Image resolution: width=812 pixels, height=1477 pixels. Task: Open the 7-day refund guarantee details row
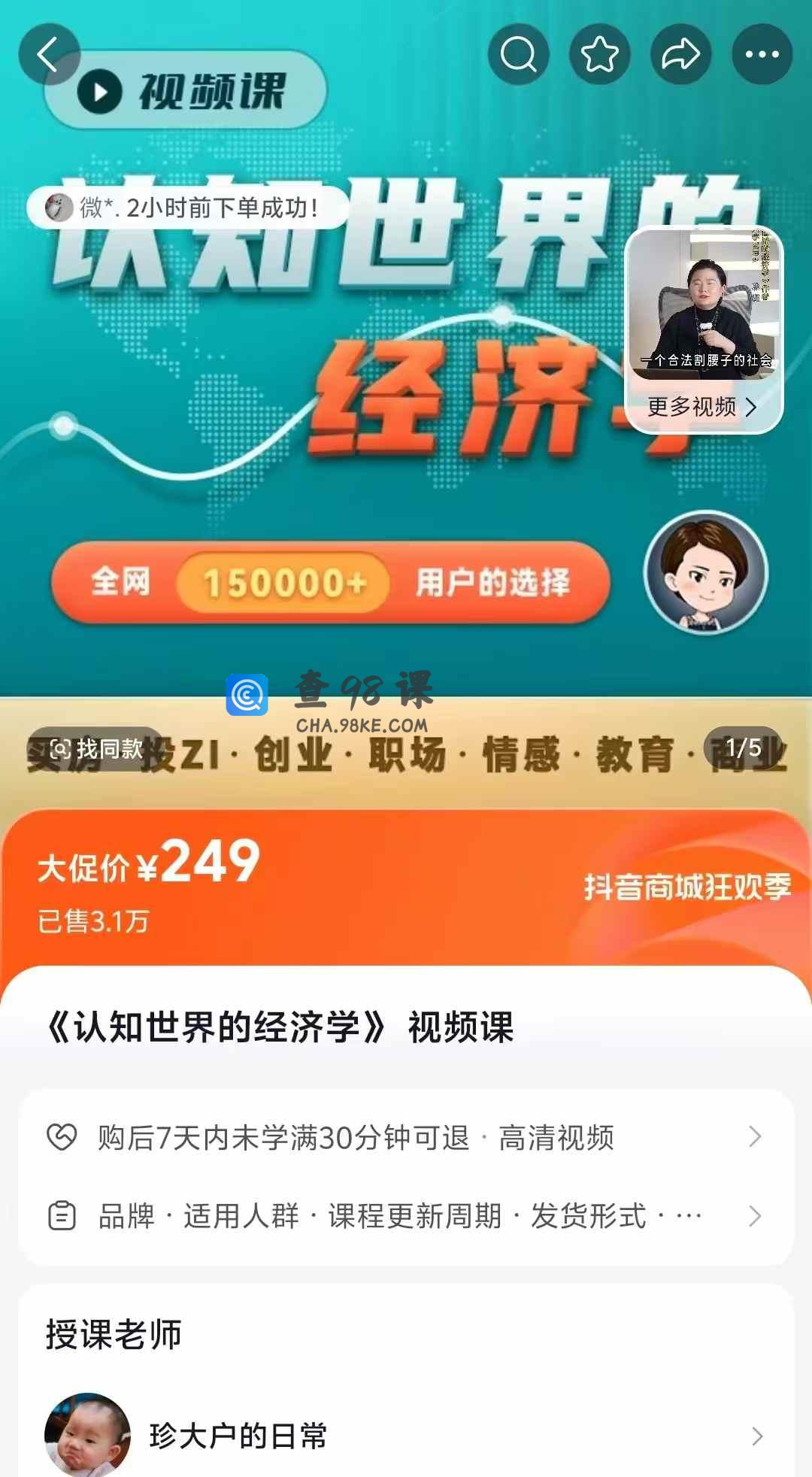coord(406,1137)
